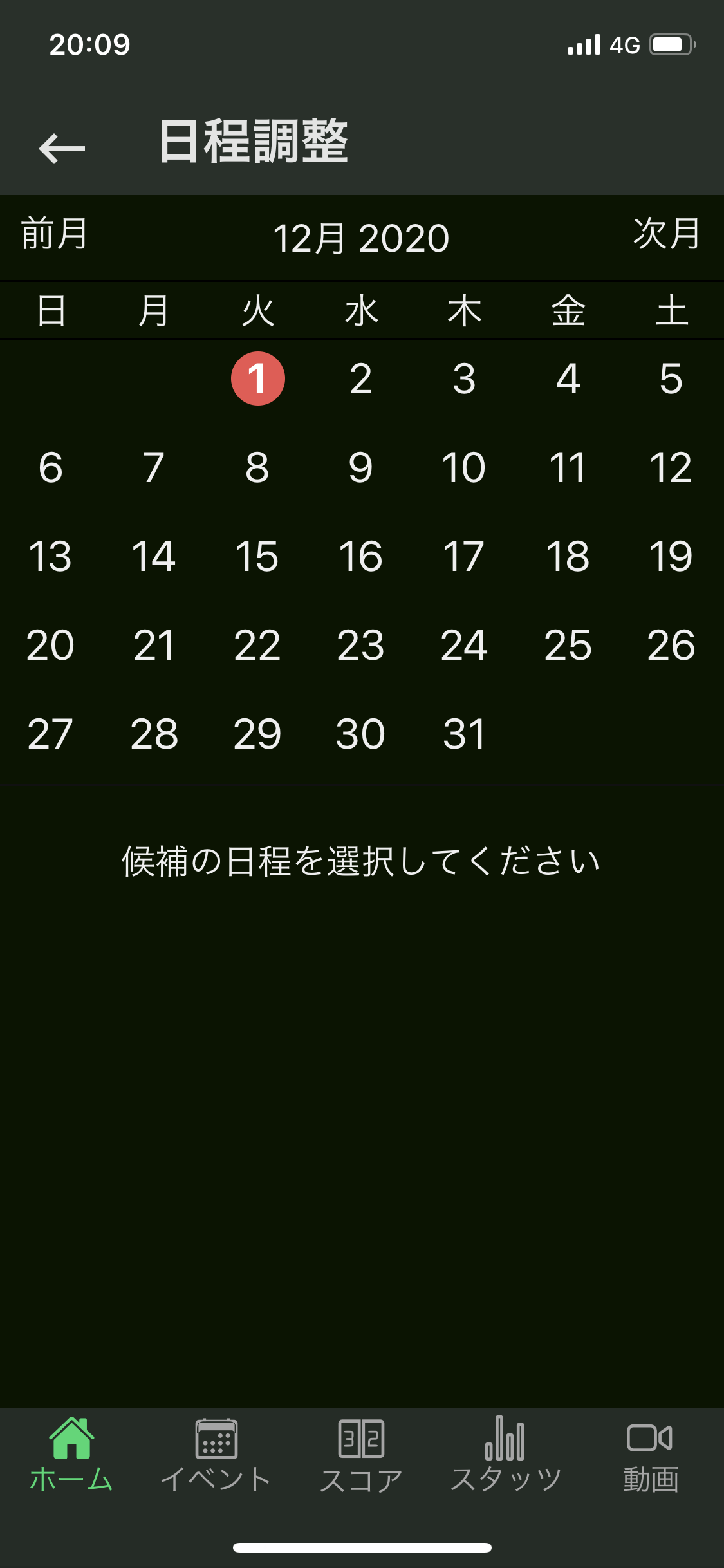The height and width of the screenshot is (1568, 724).
Task: Go to next month via 次月
Action: click(x=667, y=233)
